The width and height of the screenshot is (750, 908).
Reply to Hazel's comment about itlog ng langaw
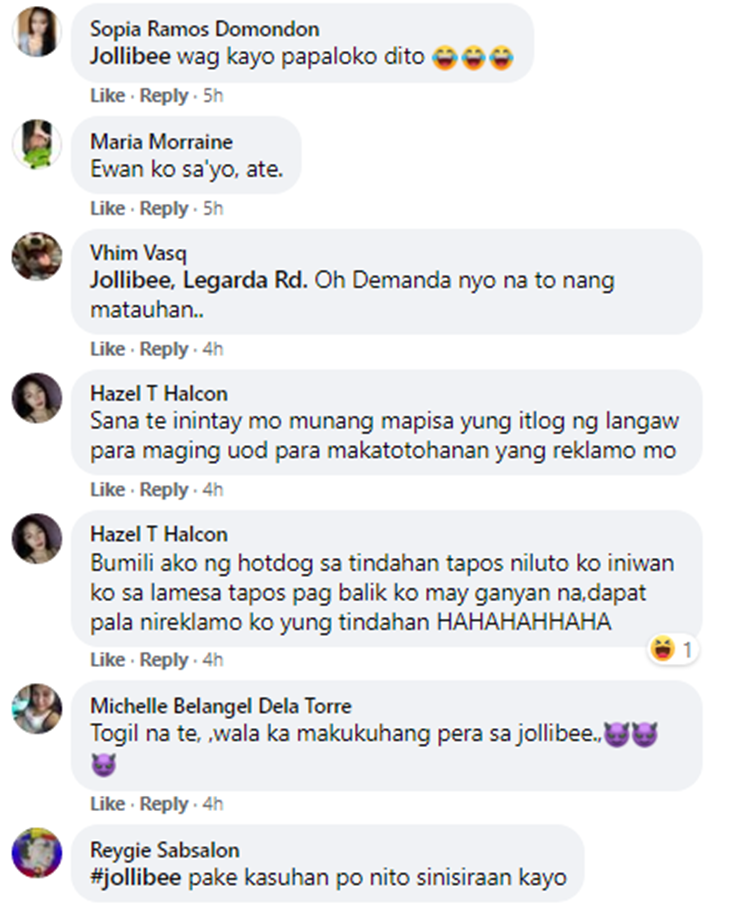pyautogui.click(x=163, y=490)
